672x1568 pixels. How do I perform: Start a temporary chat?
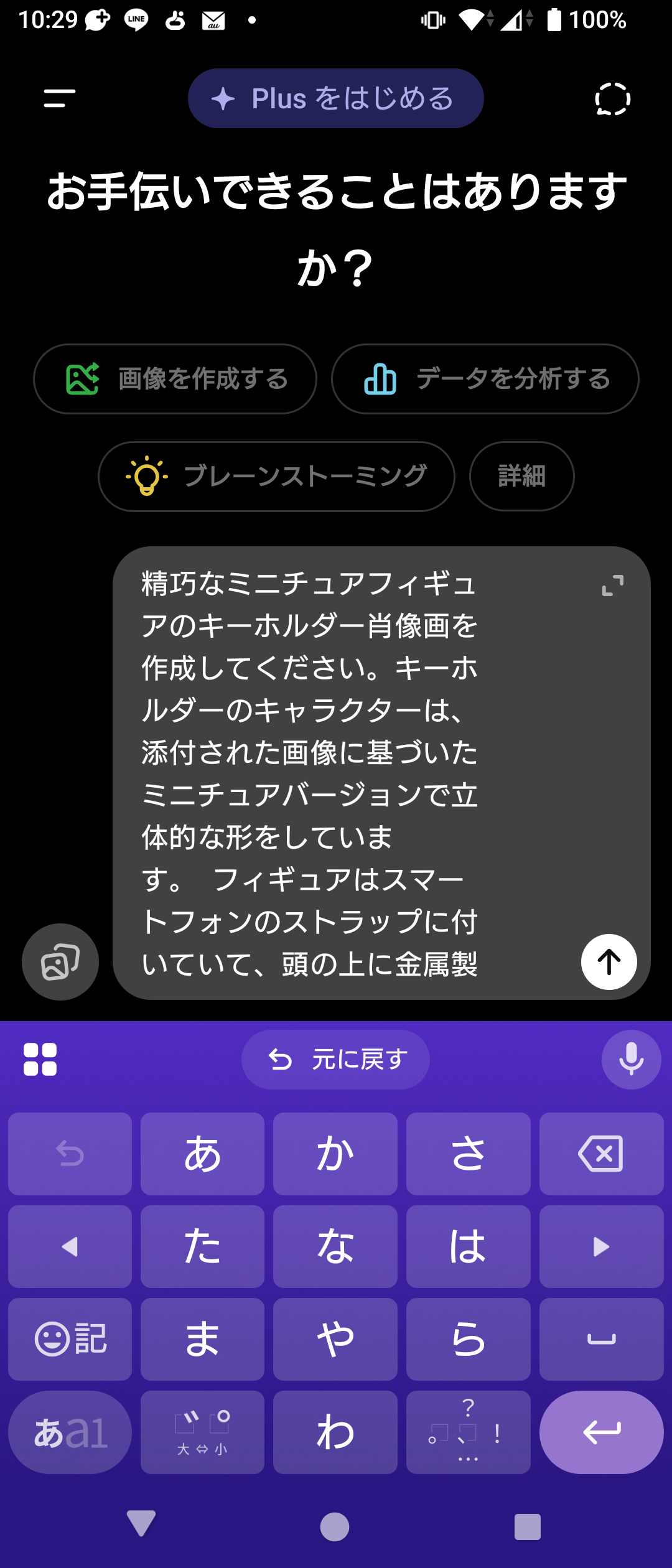pyautogui.click(x=612, y=98)
